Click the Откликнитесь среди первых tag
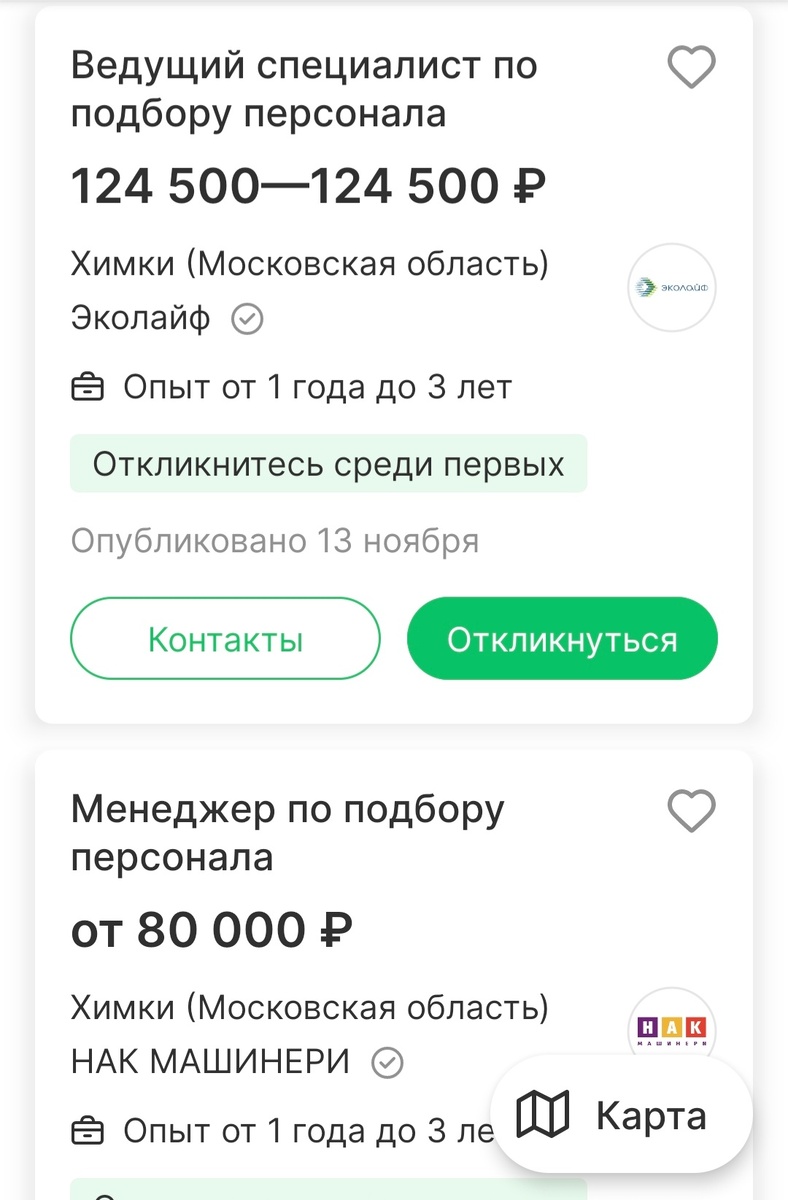Image resolution: width=788 pixels, height=1200 pixels. click(328, 463)
